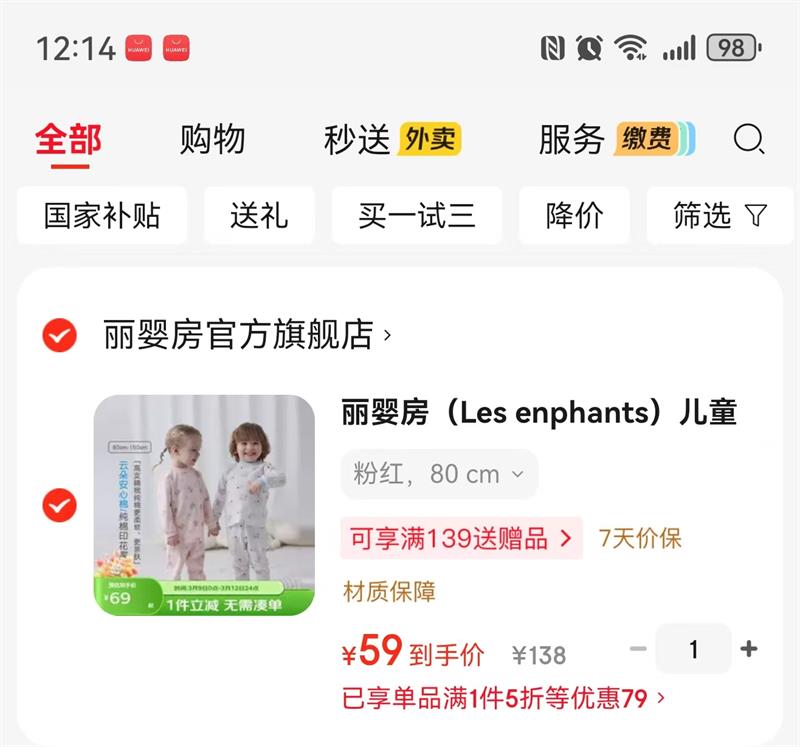This screenshot has height=747, width=800.
Task: Change the 粉红, 80 cm variant dropdown
Action: point(439,474)
